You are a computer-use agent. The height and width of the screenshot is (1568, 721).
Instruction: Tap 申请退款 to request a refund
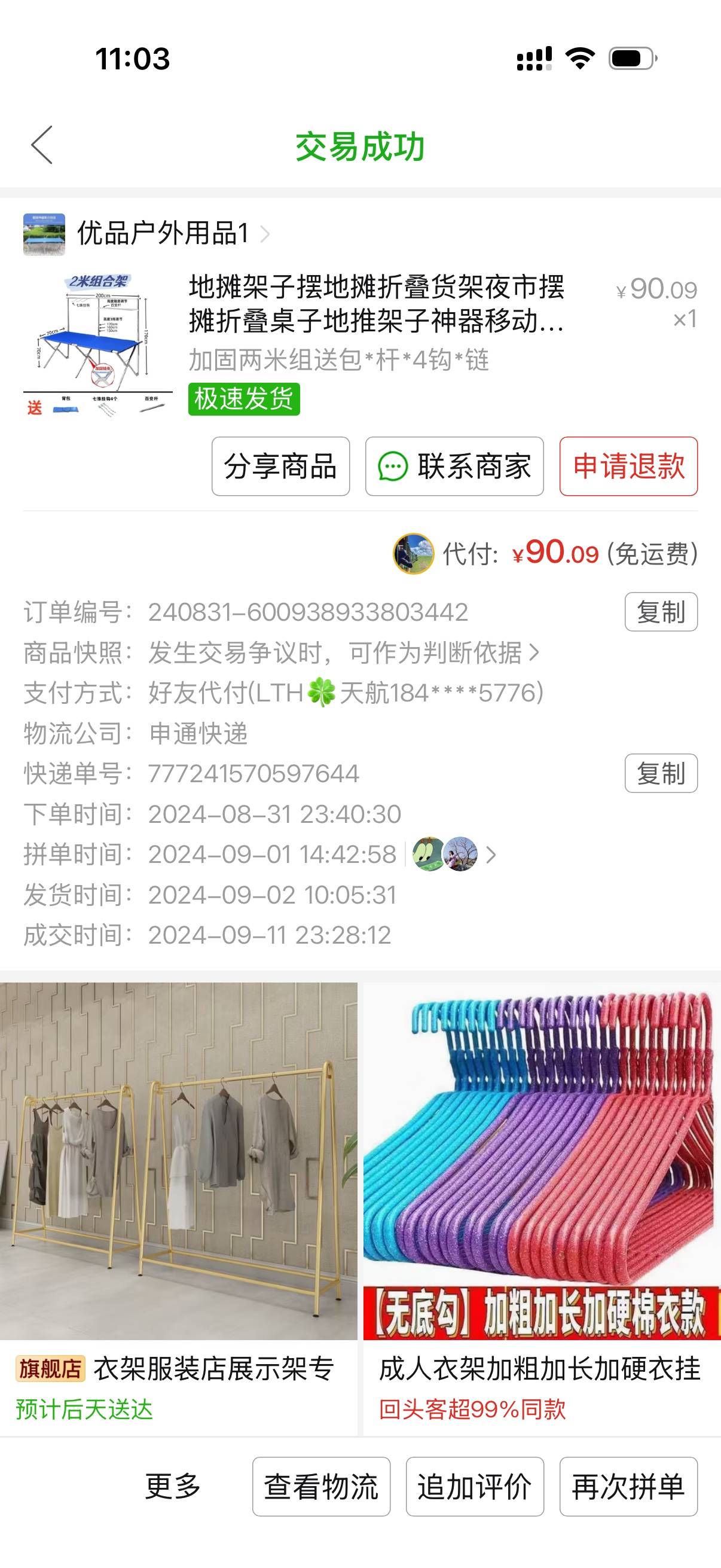pos(628,466)
